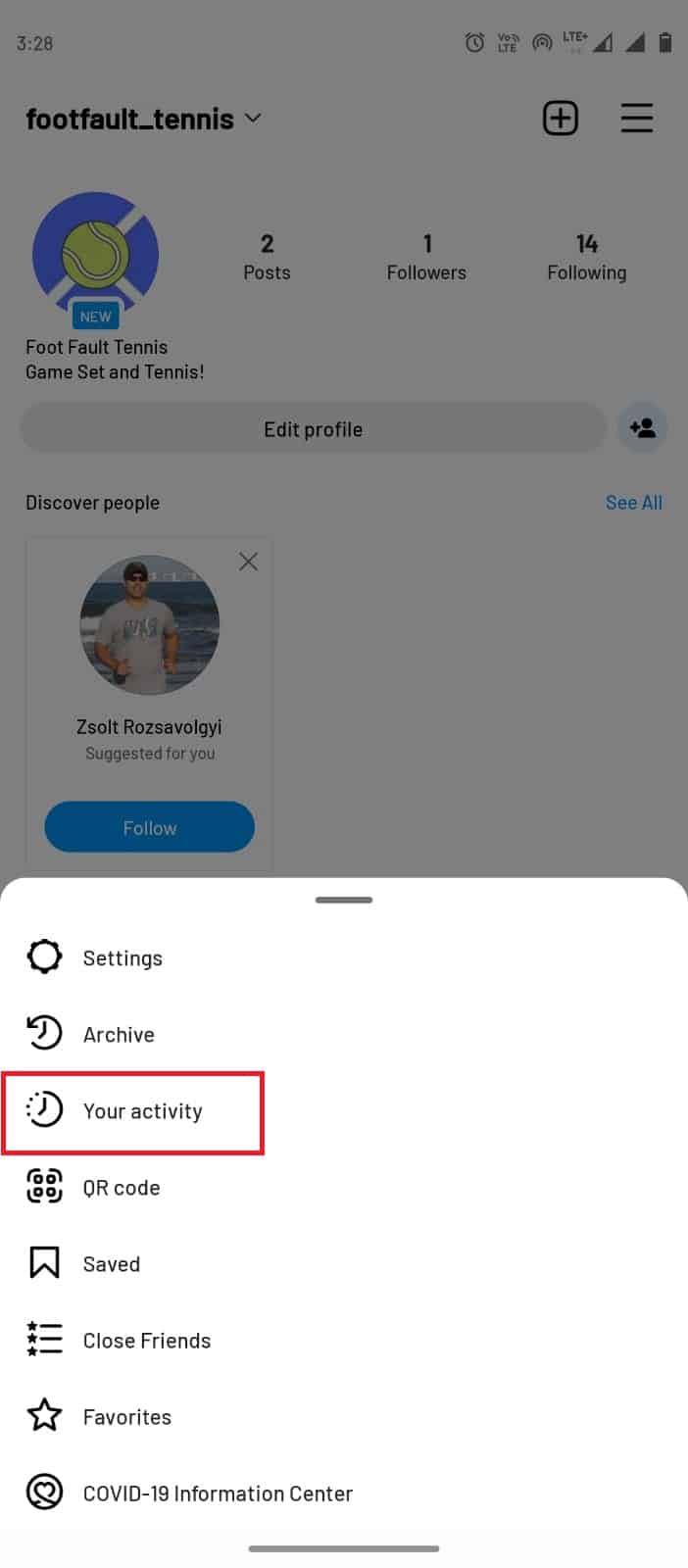The width and height of the screenshot is (688, 1568).
Task: Dismiss Zsolt Rozsavolgyi suggestion card
Action: 248,562
